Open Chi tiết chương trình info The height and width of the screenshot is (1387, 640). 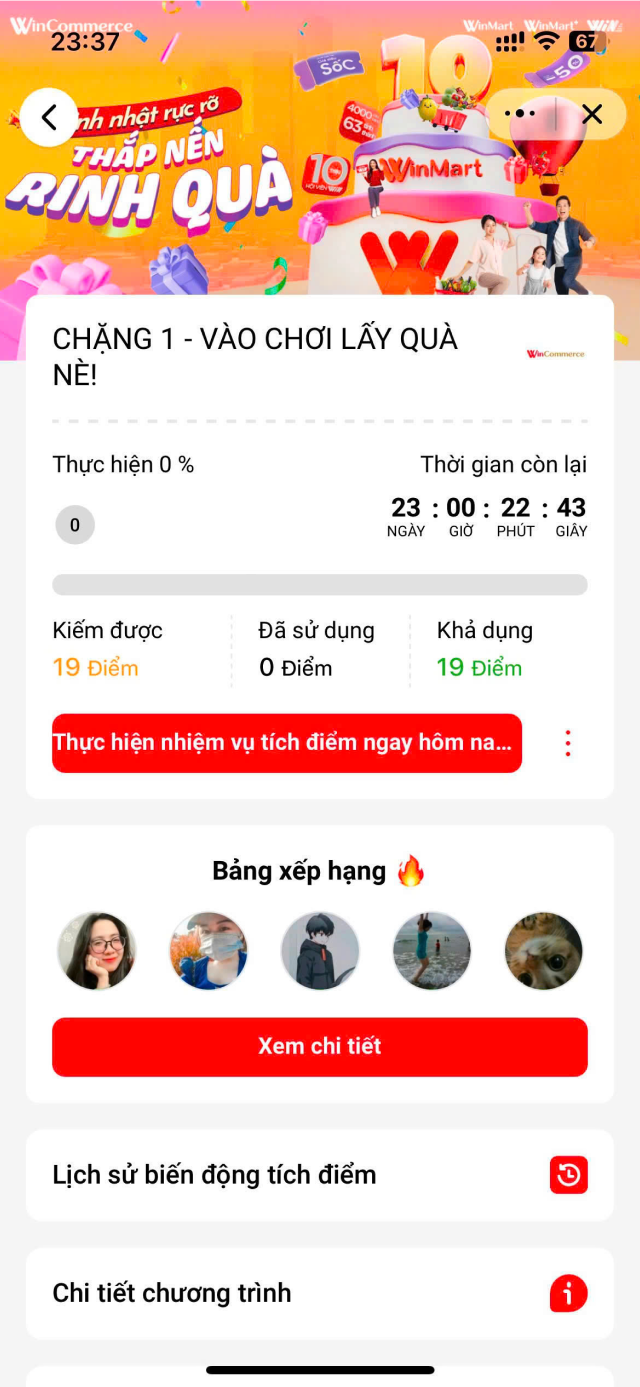[320, 1293]
